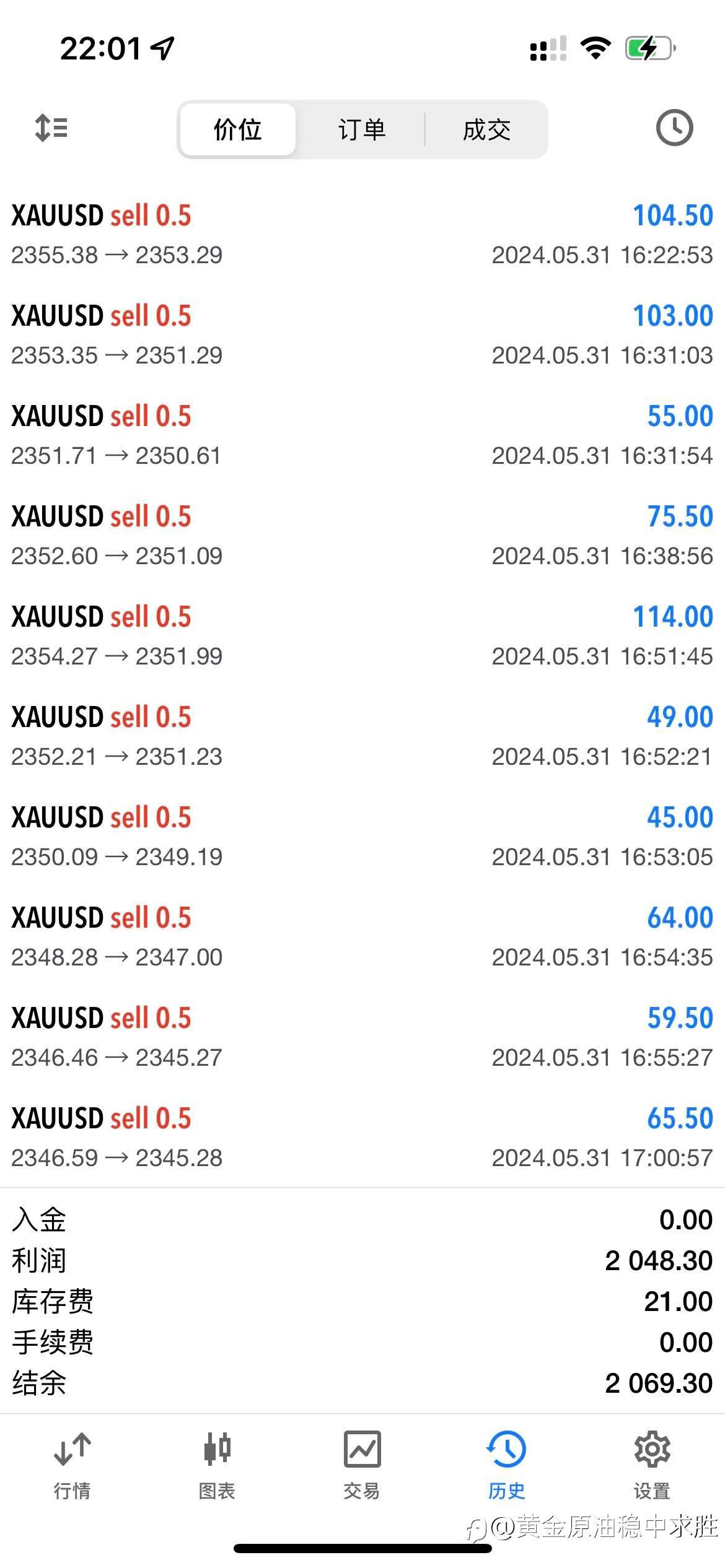Open the trade with profit 114.00
Image resolution: width=725 pixels, height=1568 pixels.
point(362,636)
